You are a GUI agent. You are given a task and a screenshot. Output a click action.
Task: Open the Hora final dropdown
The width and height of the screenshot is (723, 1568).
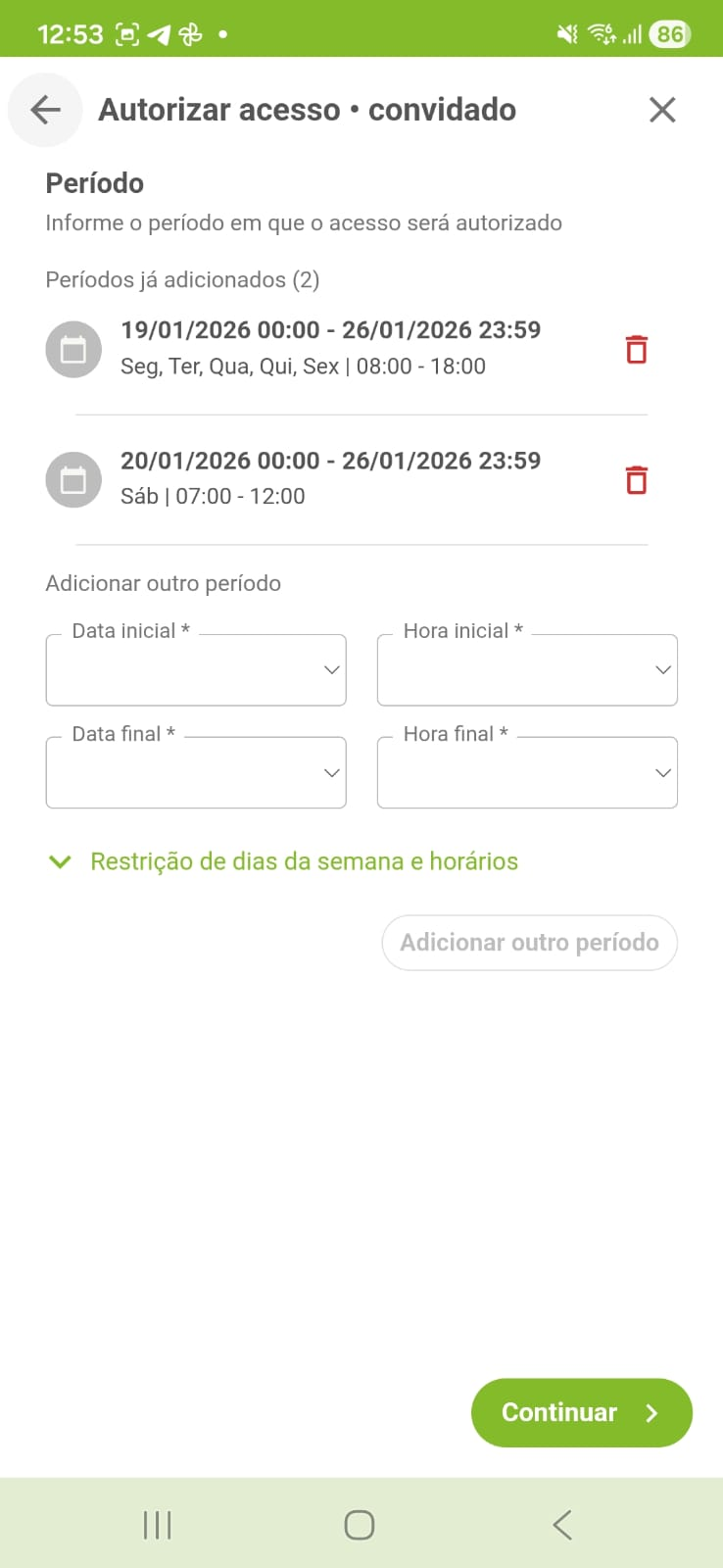click(x=527, y=773)
